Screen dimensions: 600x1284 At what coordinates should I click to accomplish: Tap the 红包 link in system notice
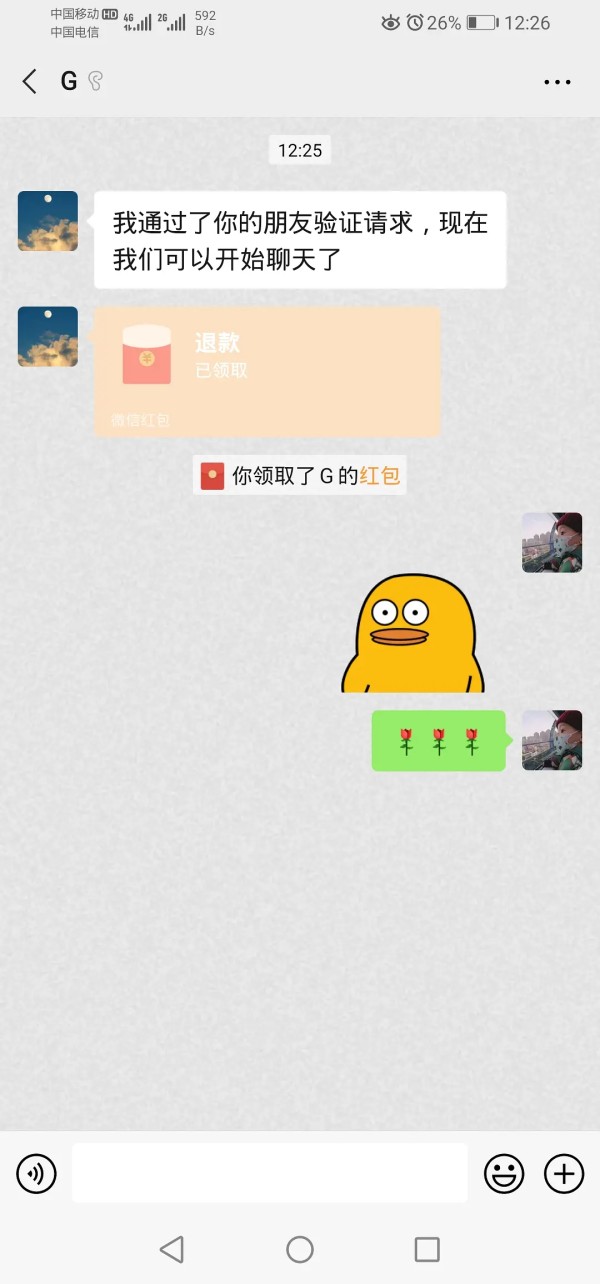tap(380, 476)
